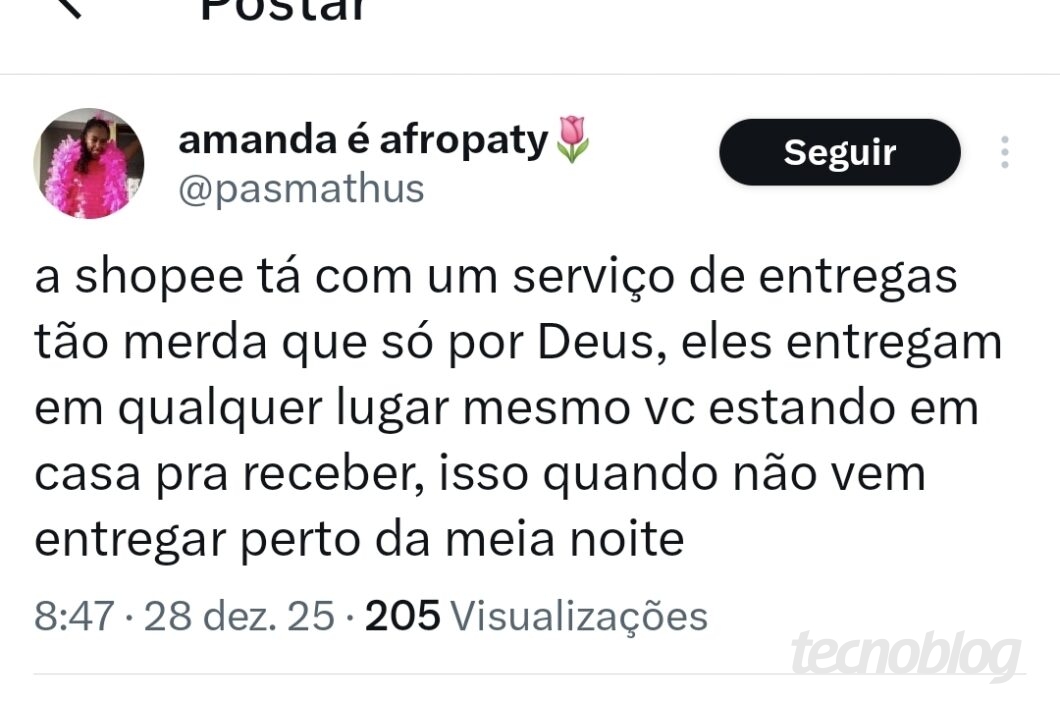The image size is (1060, 701).
Task: Follow amanda é afropaty via Seguir
Action: click(x=839, y=152)
